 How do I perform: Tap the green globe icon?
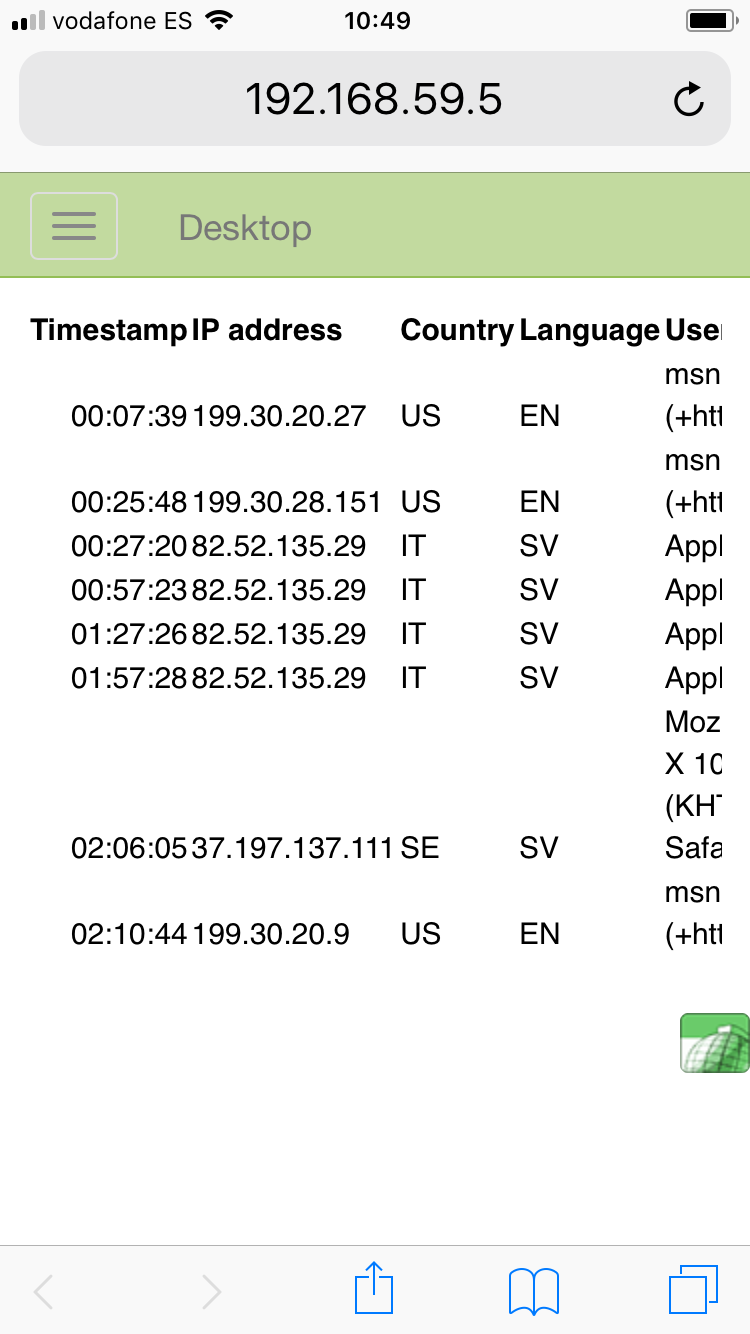(x=714, y=1043)
